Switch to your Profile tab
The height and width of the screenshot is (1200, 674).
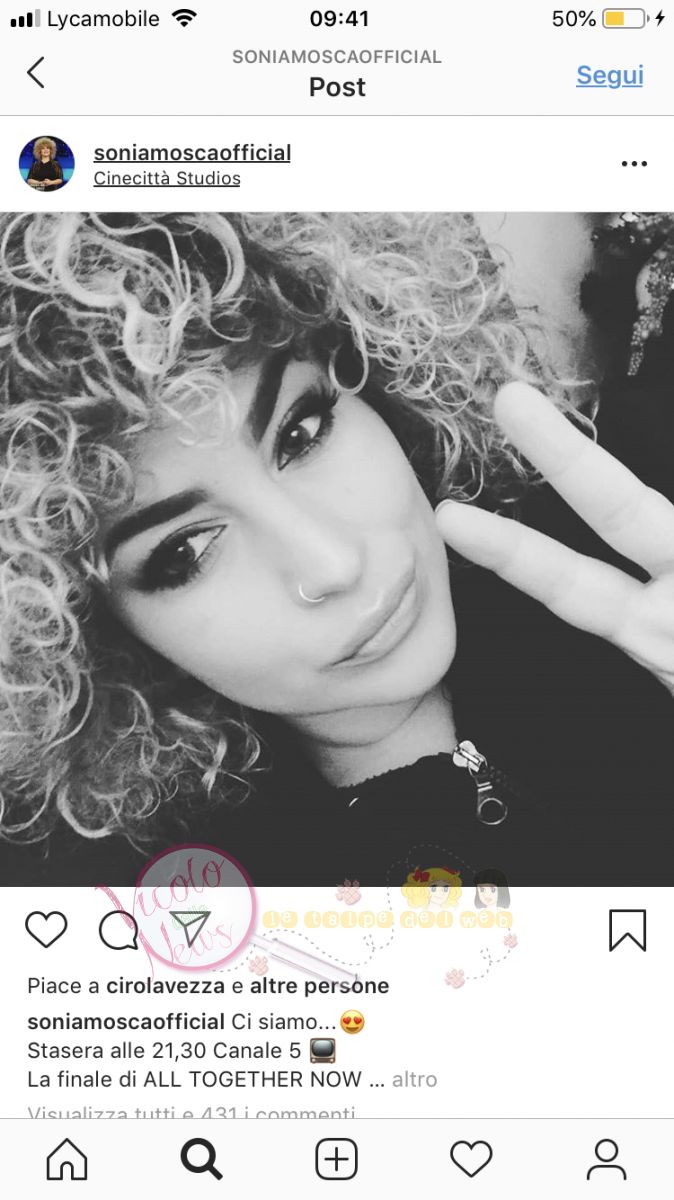pyautogui.click(x=606, y=1160)
